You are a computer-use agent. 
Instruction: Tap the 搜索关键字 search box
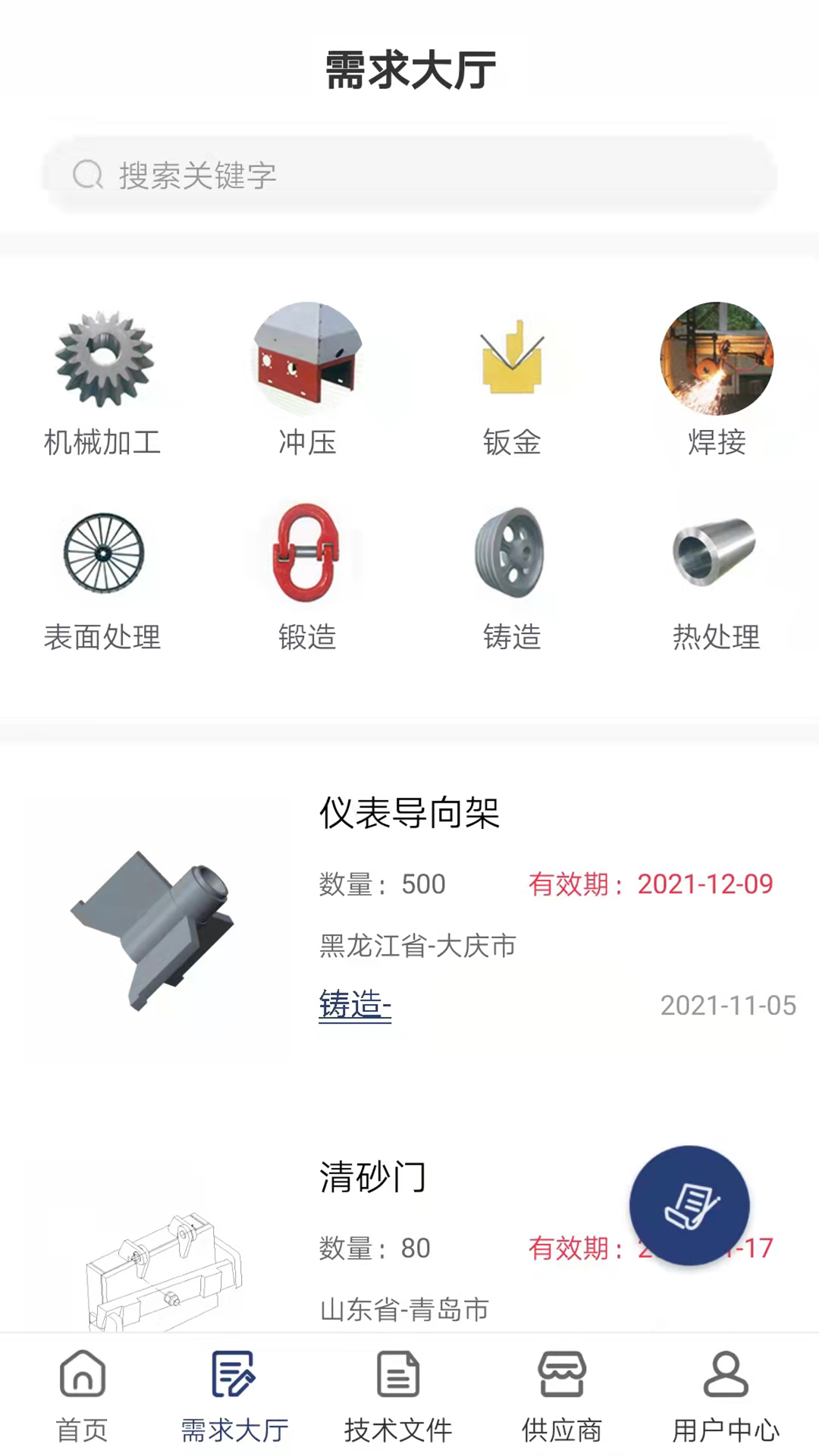[x=409, y=175]
